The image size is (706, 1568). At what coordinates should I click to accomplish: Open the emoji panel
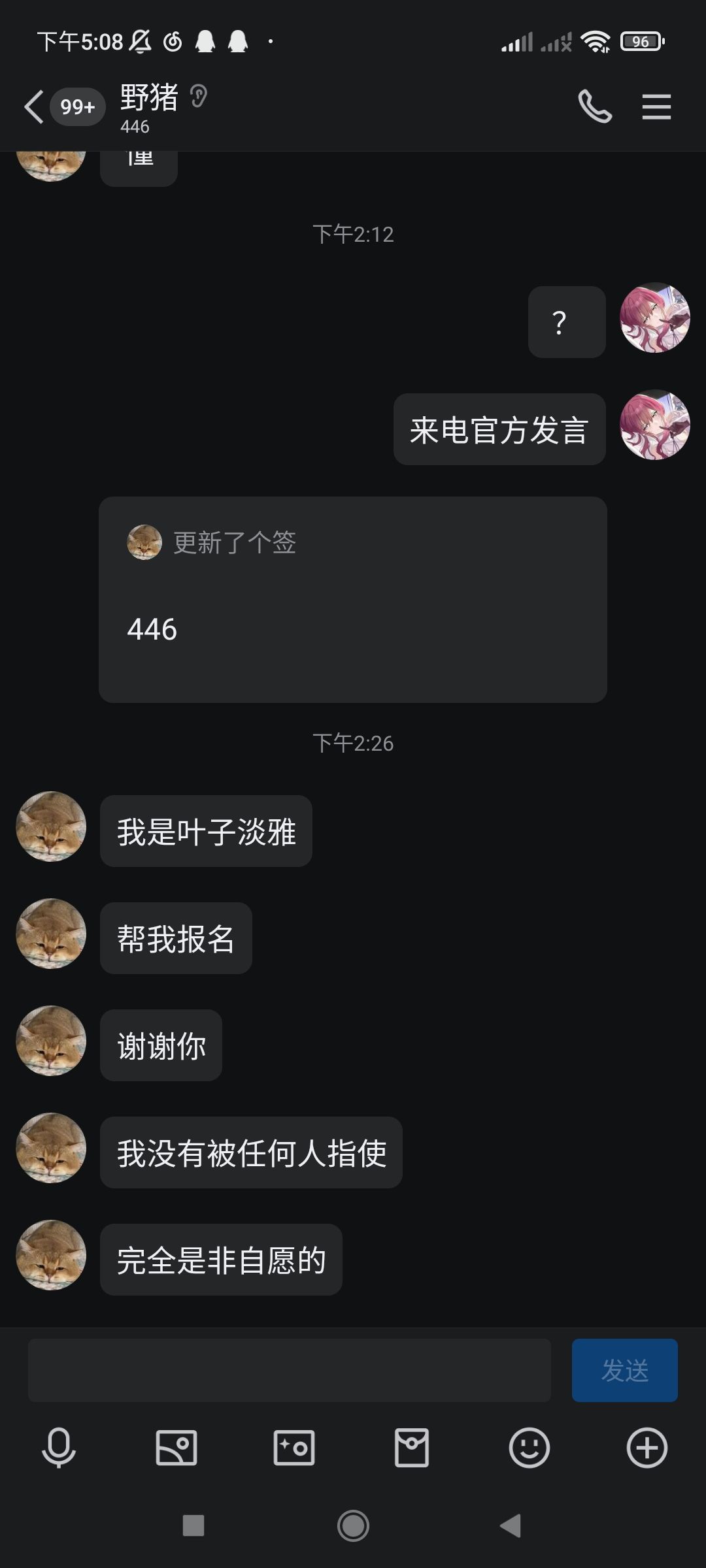[529, 1447]
